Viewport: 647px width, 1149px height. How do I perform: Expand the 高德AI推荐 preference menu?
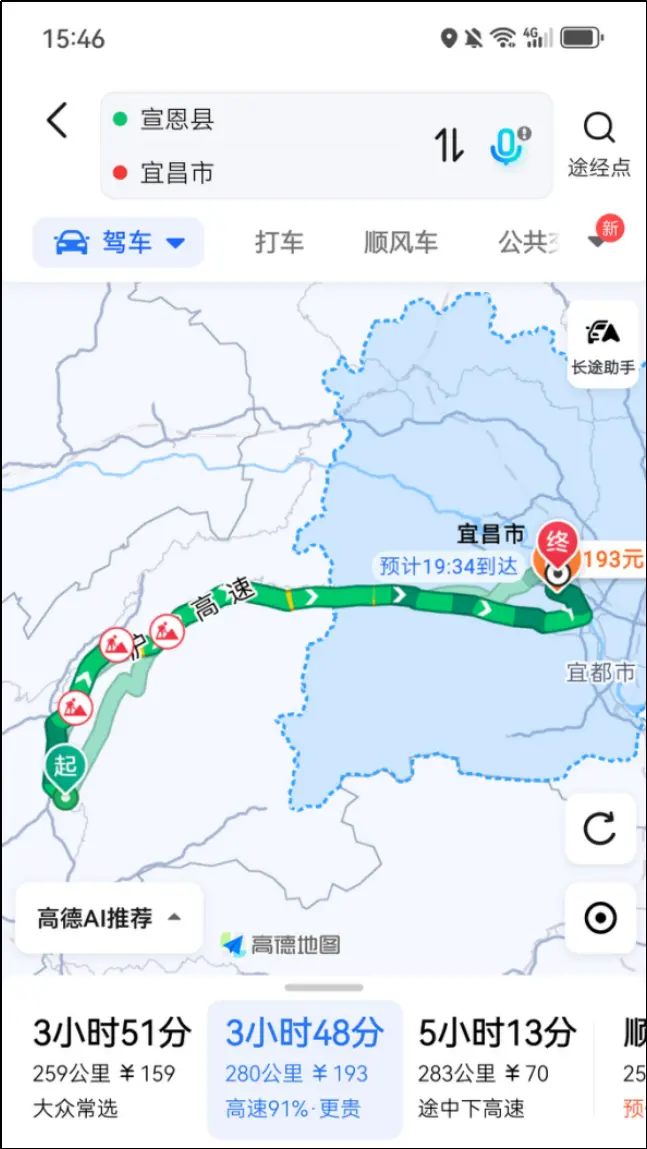pyautogui.click(x=109, y=917)
